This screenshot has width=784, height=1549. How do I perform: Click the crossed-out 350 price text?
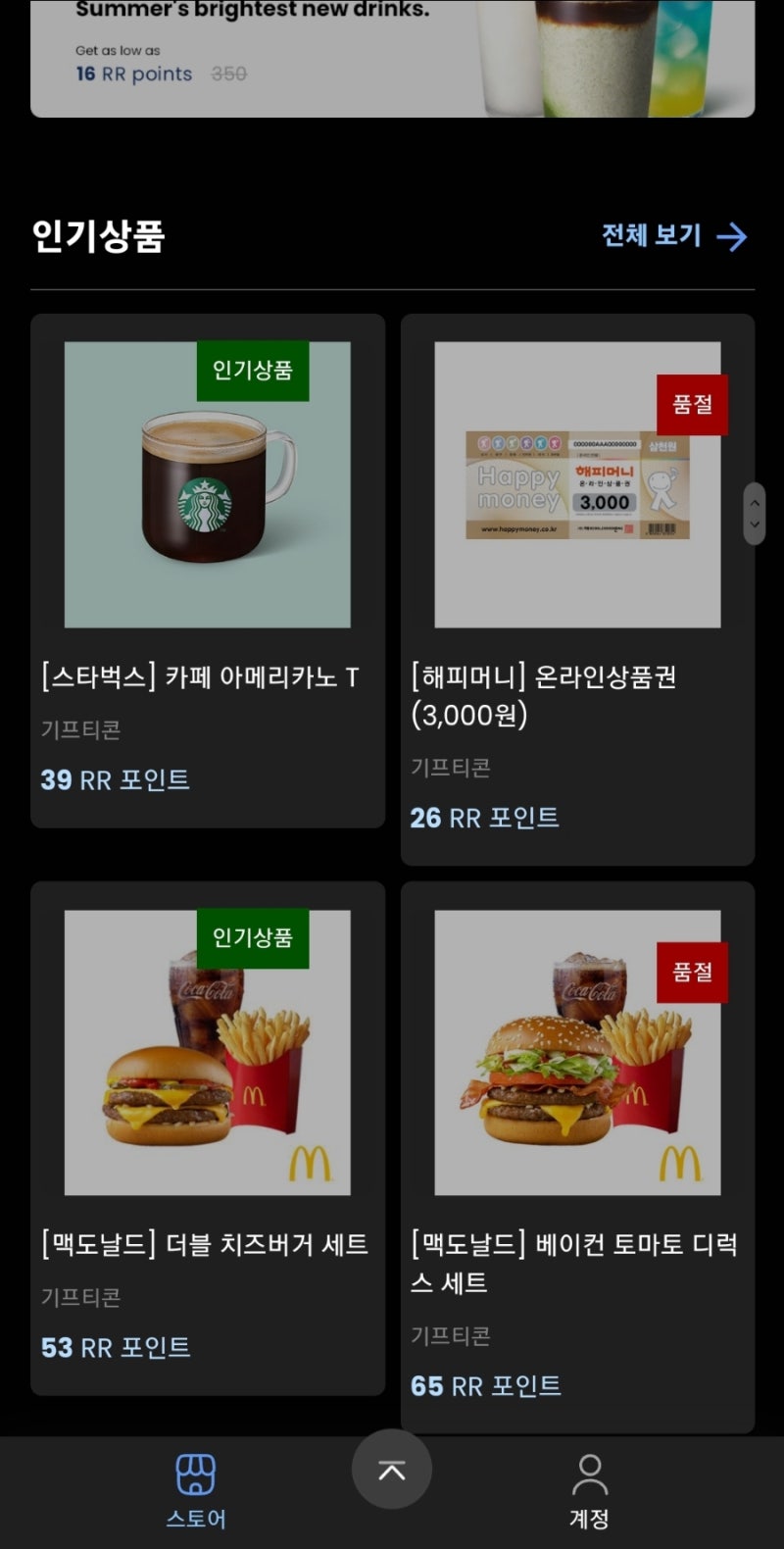coord(227,75)
